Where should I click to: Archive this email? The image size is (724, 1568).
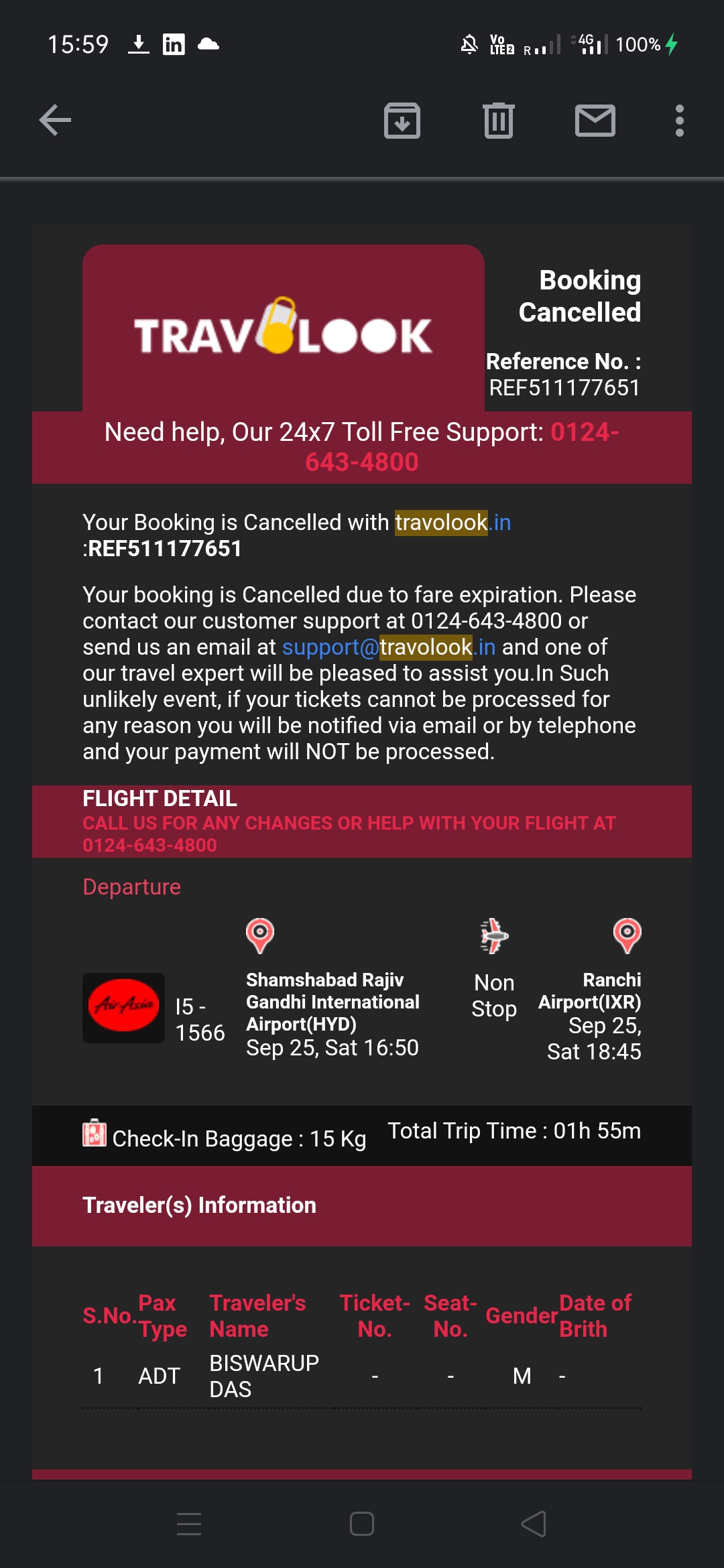[402, 121]
